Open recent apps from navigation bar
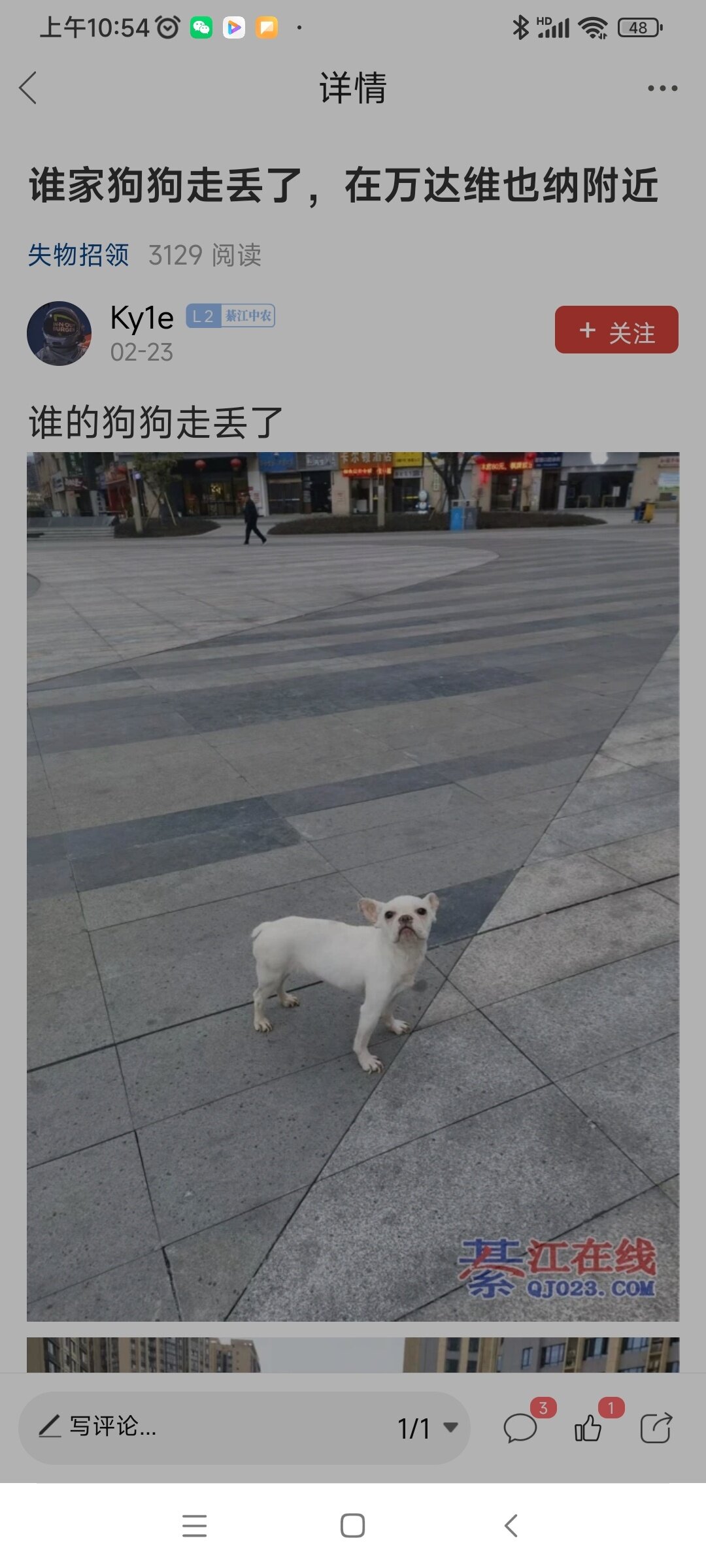Screen dimensions: 706x1568 [x=195, y=1526]
